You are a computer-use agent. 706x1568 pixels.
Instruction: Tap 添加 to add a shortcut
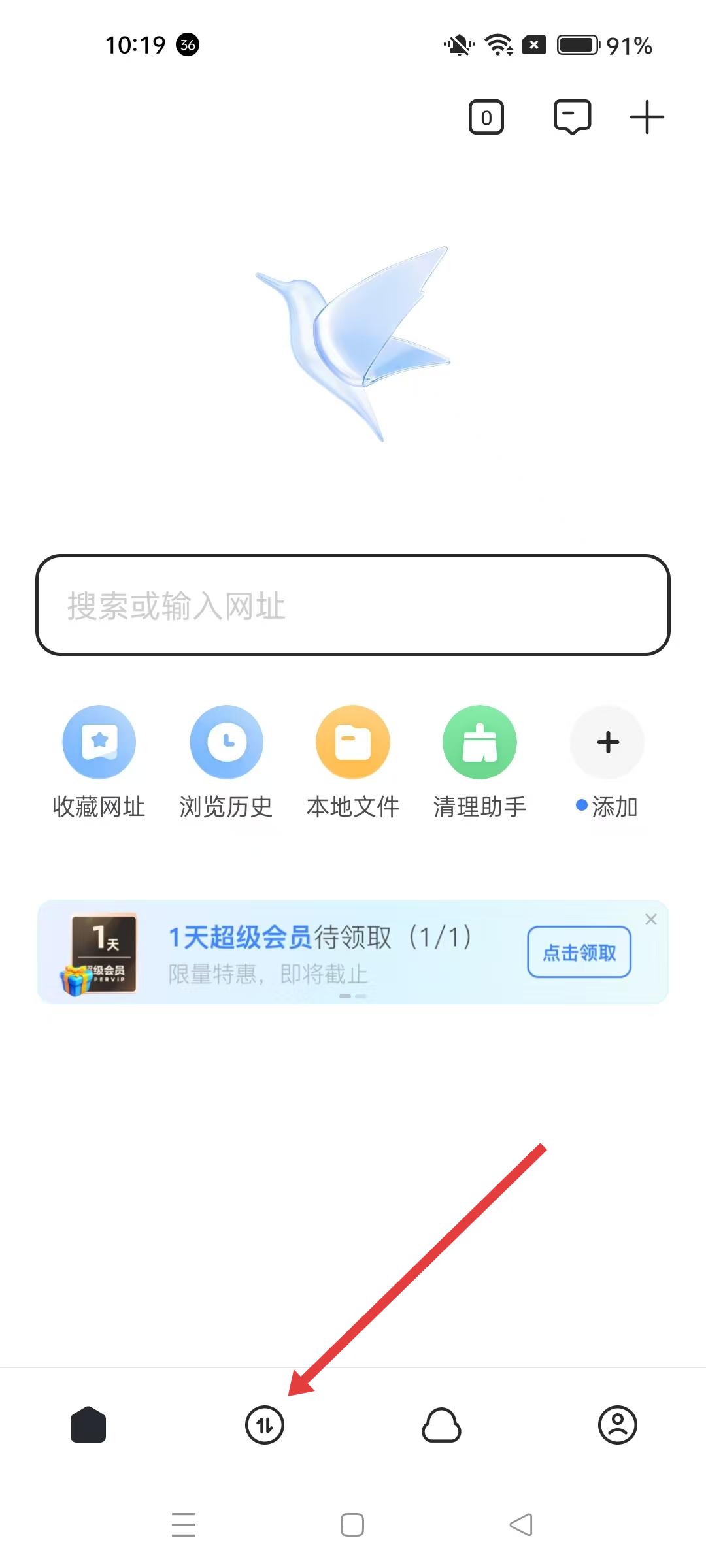click(607, 742)
